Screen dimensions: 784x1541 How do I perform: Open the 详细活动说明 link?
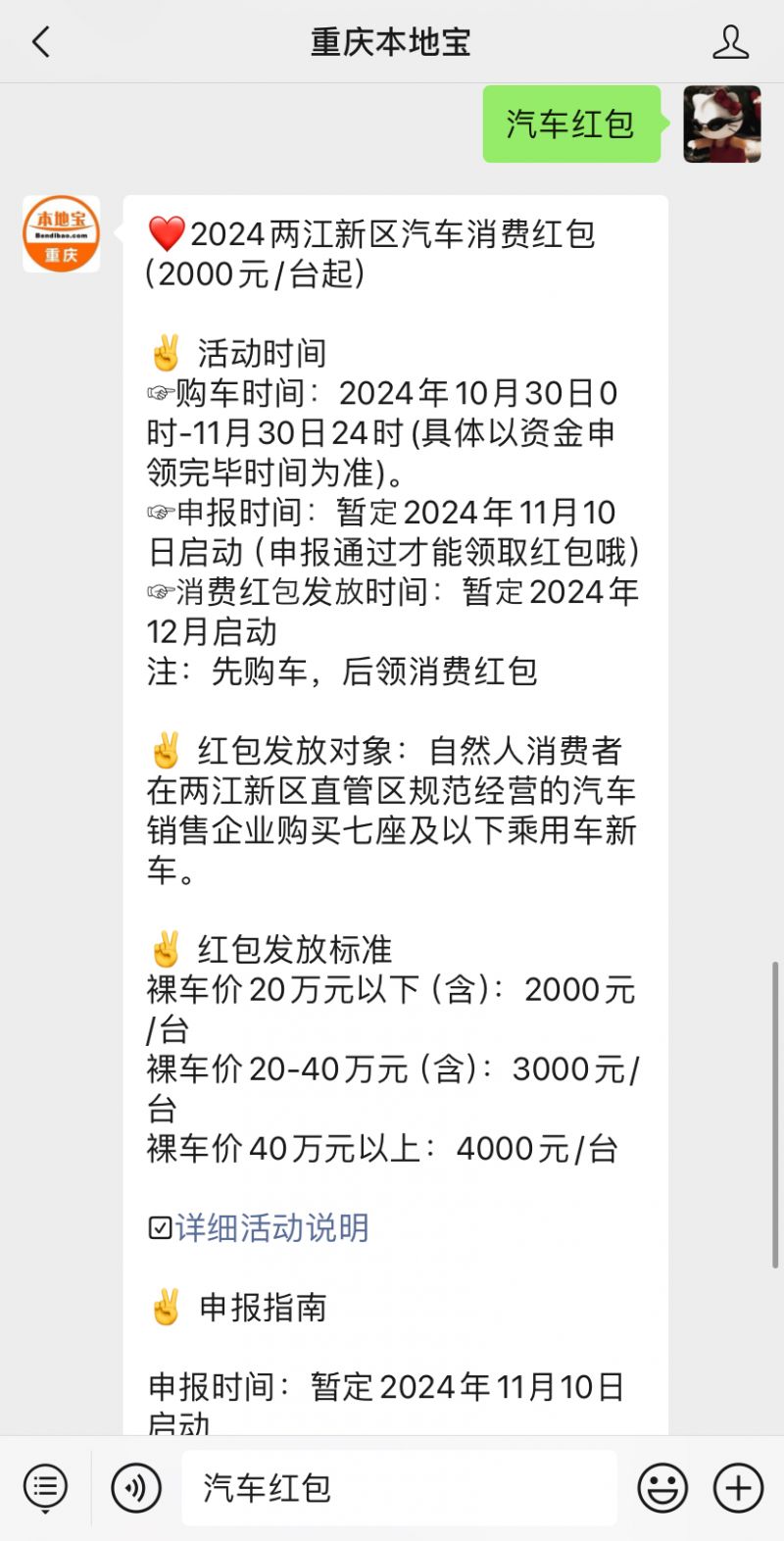pos(271,1227)
